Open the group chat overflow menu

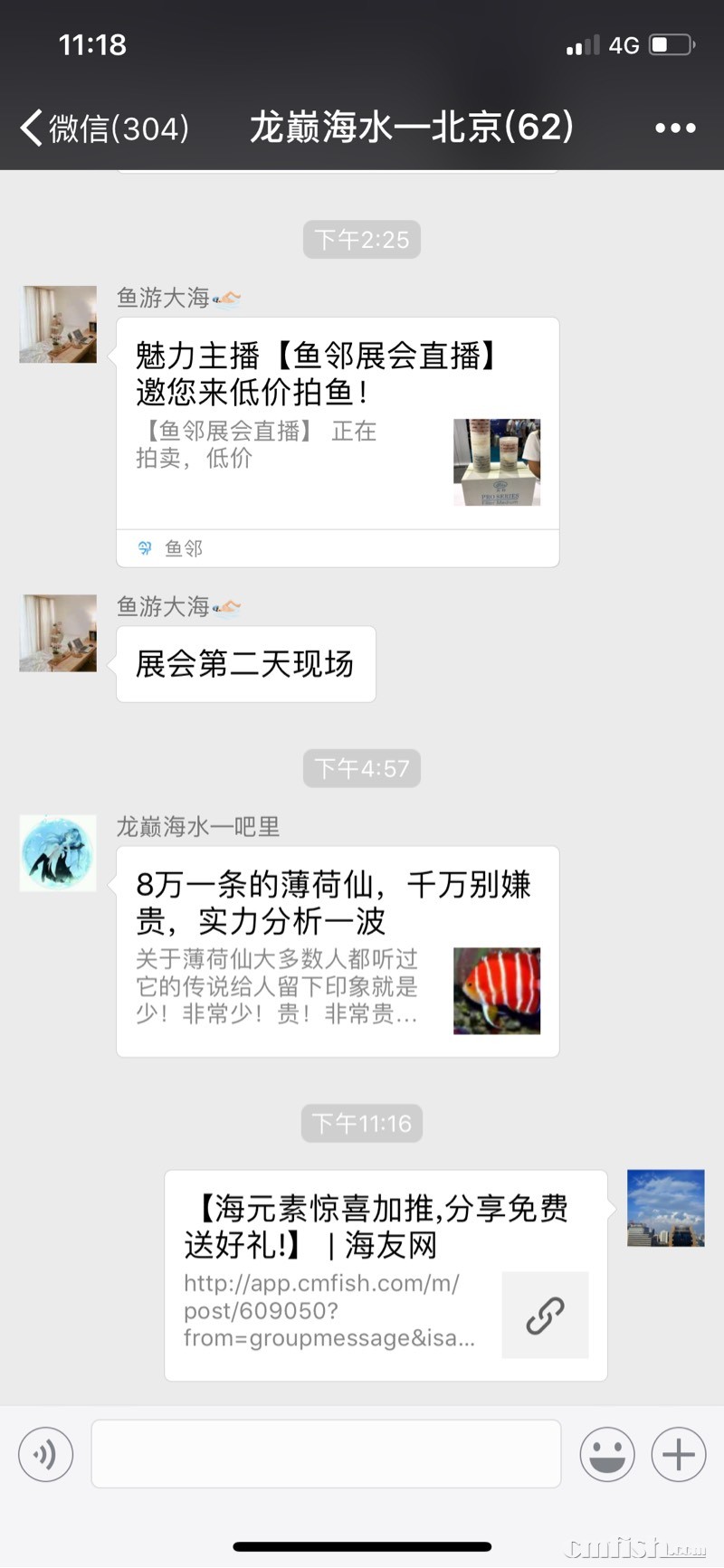(675, 128)
